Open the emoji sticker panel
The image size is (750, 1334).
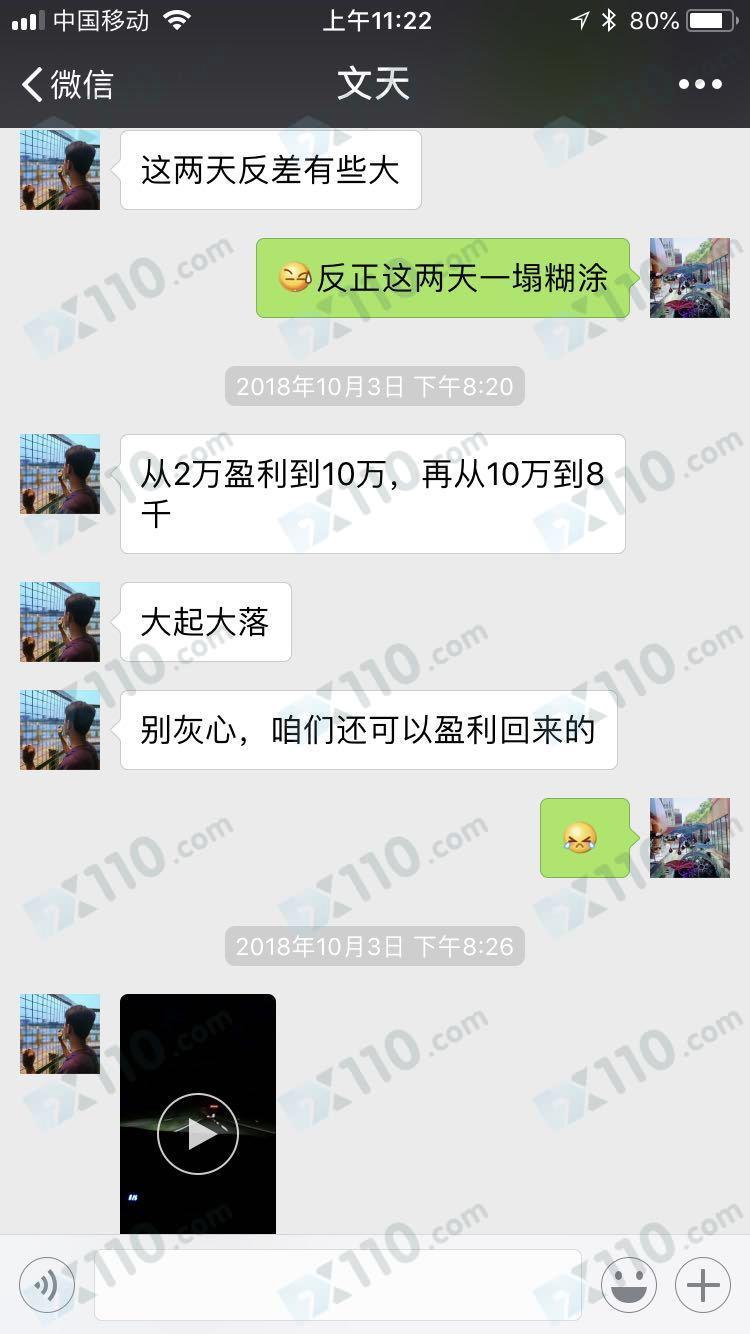coord(628,1285)
